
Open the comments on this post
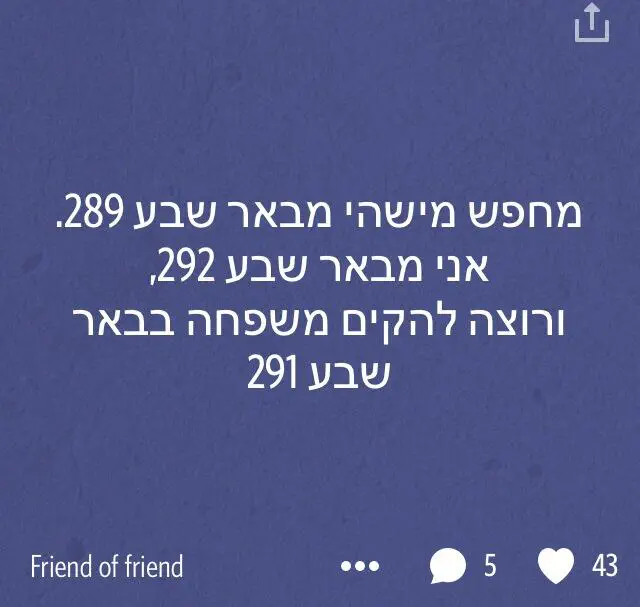[x=448, y=567]
